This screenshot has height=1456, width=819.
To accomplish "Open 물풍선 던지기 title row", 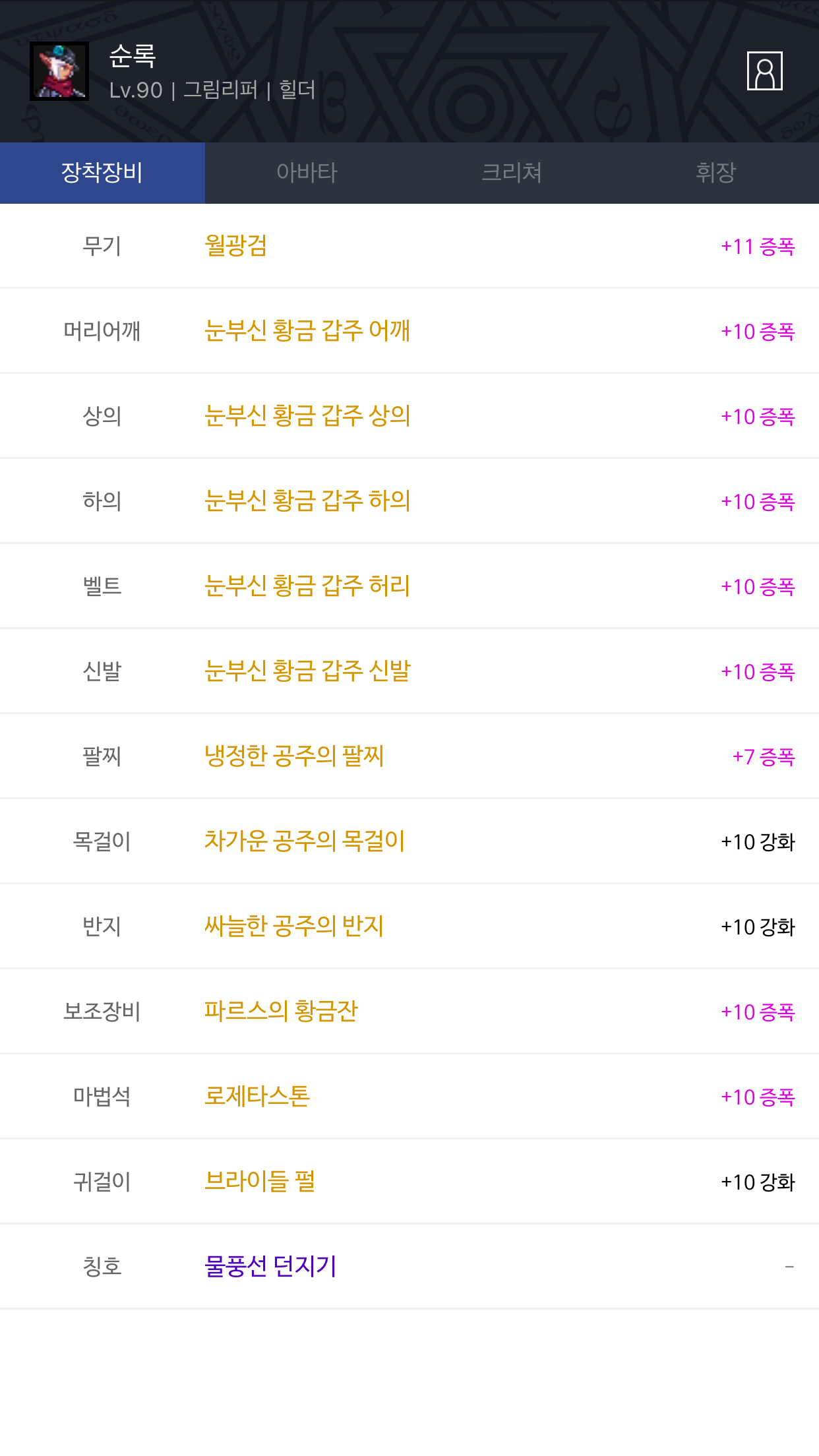I will tap(409, 1267).
